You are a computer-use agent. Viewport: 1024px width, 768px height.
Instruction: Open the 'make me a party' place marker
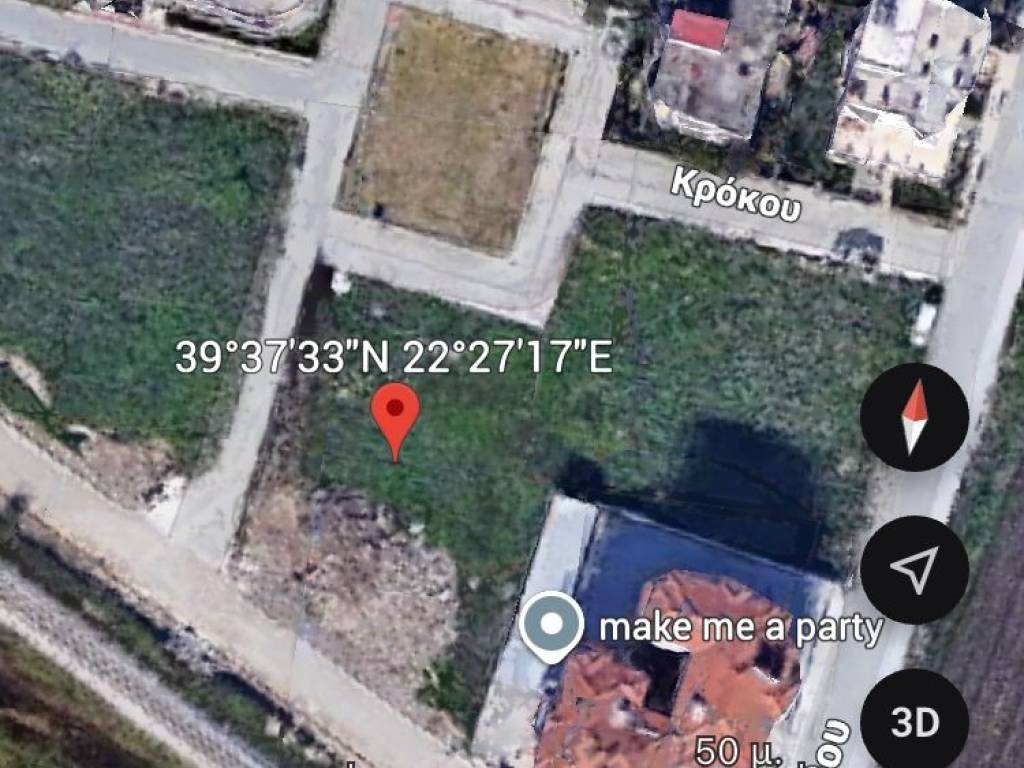pos(552,625)
